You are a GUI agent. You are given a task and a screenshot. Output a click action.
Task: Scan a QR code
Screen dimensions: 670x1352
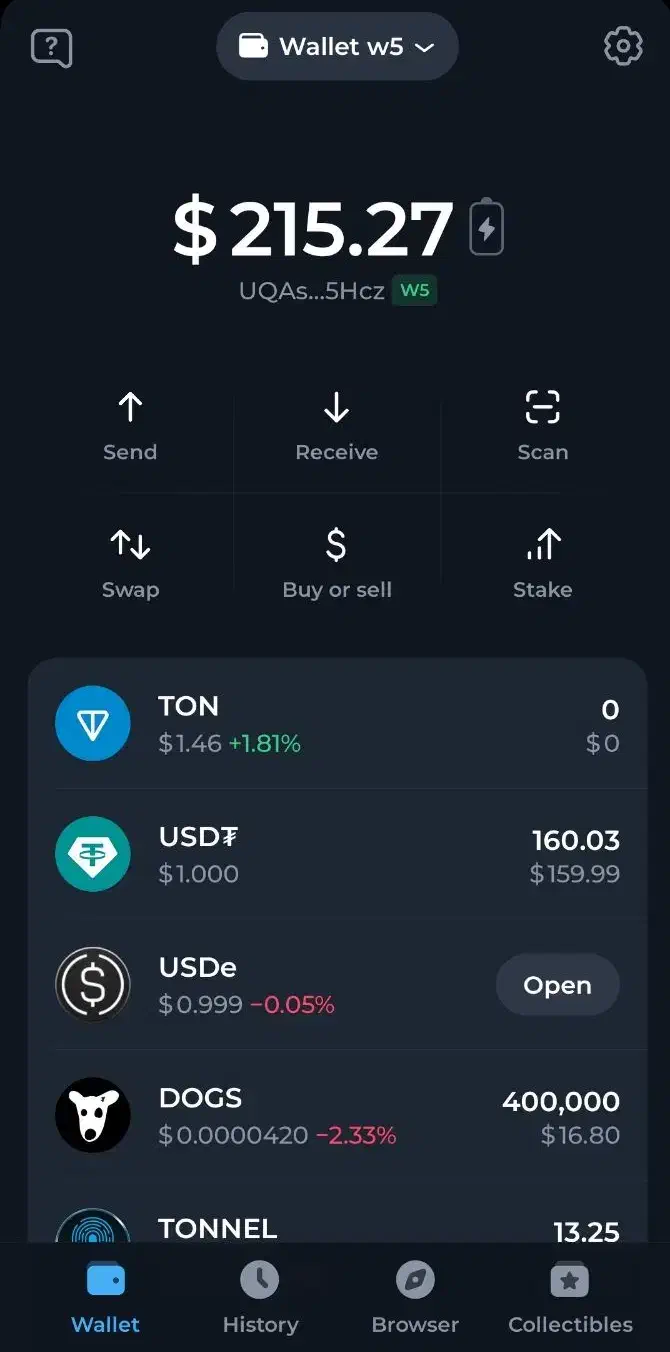pyautogui.click(x=542, y=427)
